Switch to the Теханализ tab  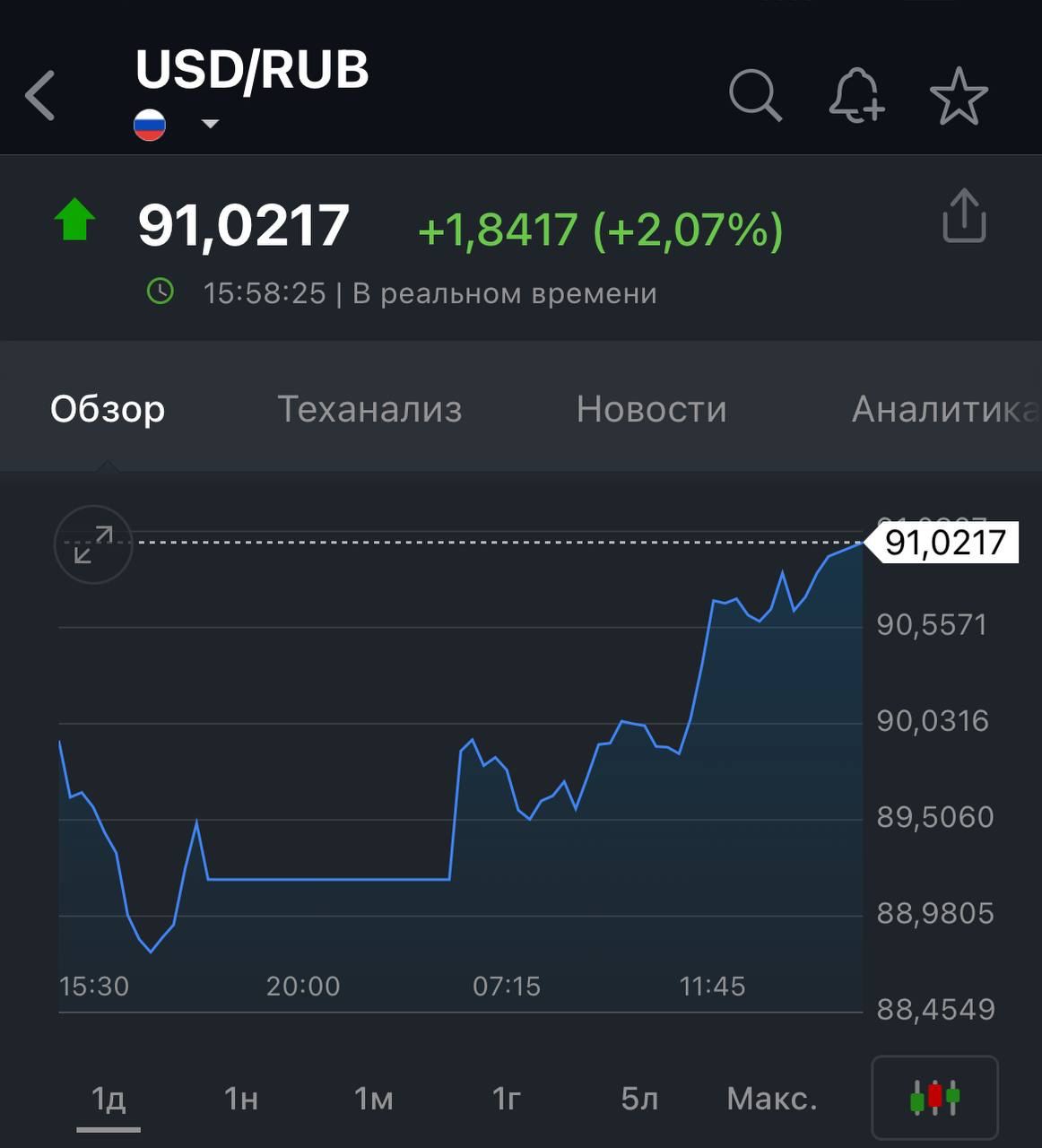click(x=369, y=409)
